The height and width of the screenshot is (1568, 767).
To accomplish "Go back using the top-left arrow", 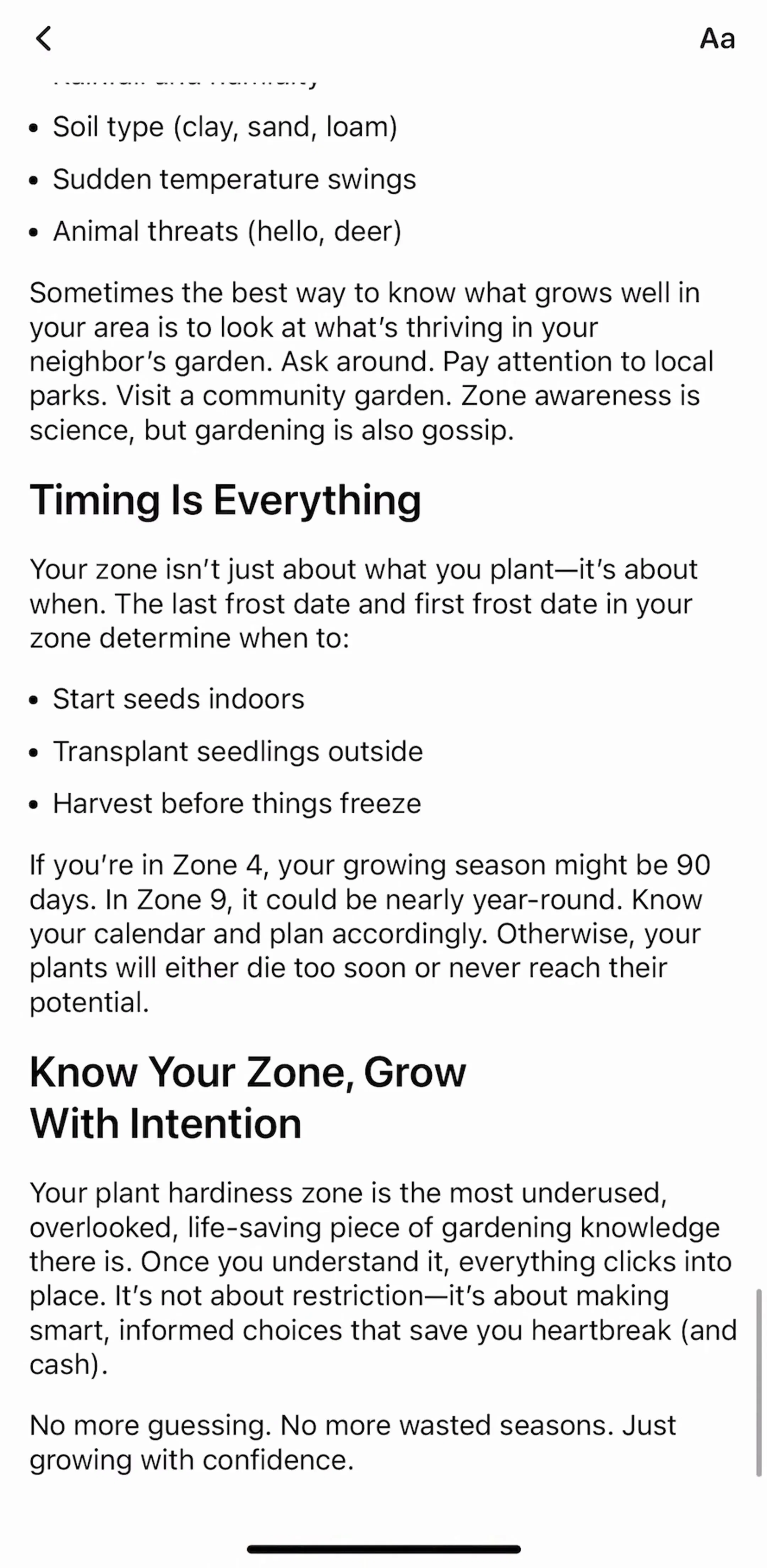I will 43,38.
